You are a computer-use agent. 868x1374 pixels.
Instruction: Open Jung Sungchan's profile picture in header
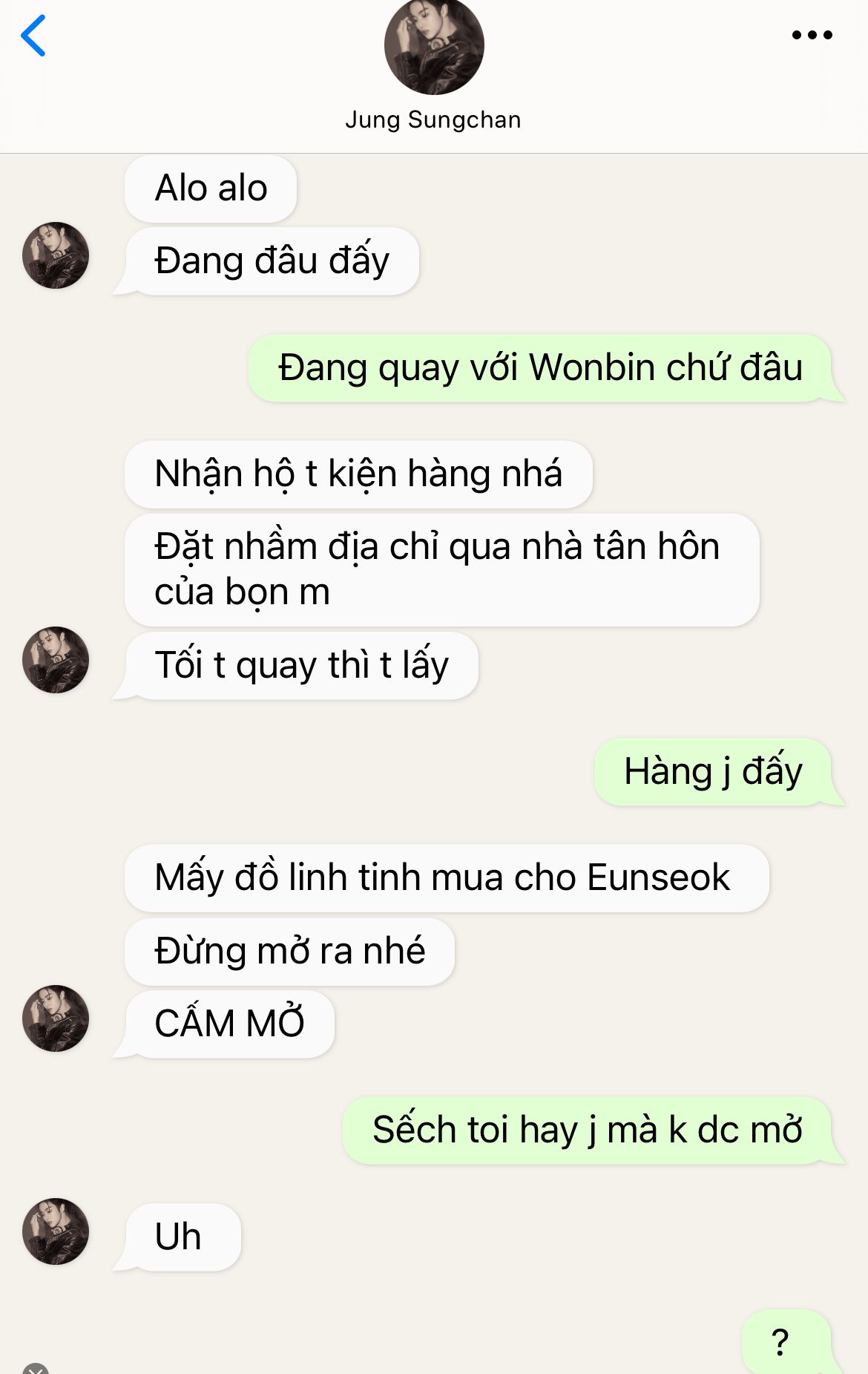(434, 46)
